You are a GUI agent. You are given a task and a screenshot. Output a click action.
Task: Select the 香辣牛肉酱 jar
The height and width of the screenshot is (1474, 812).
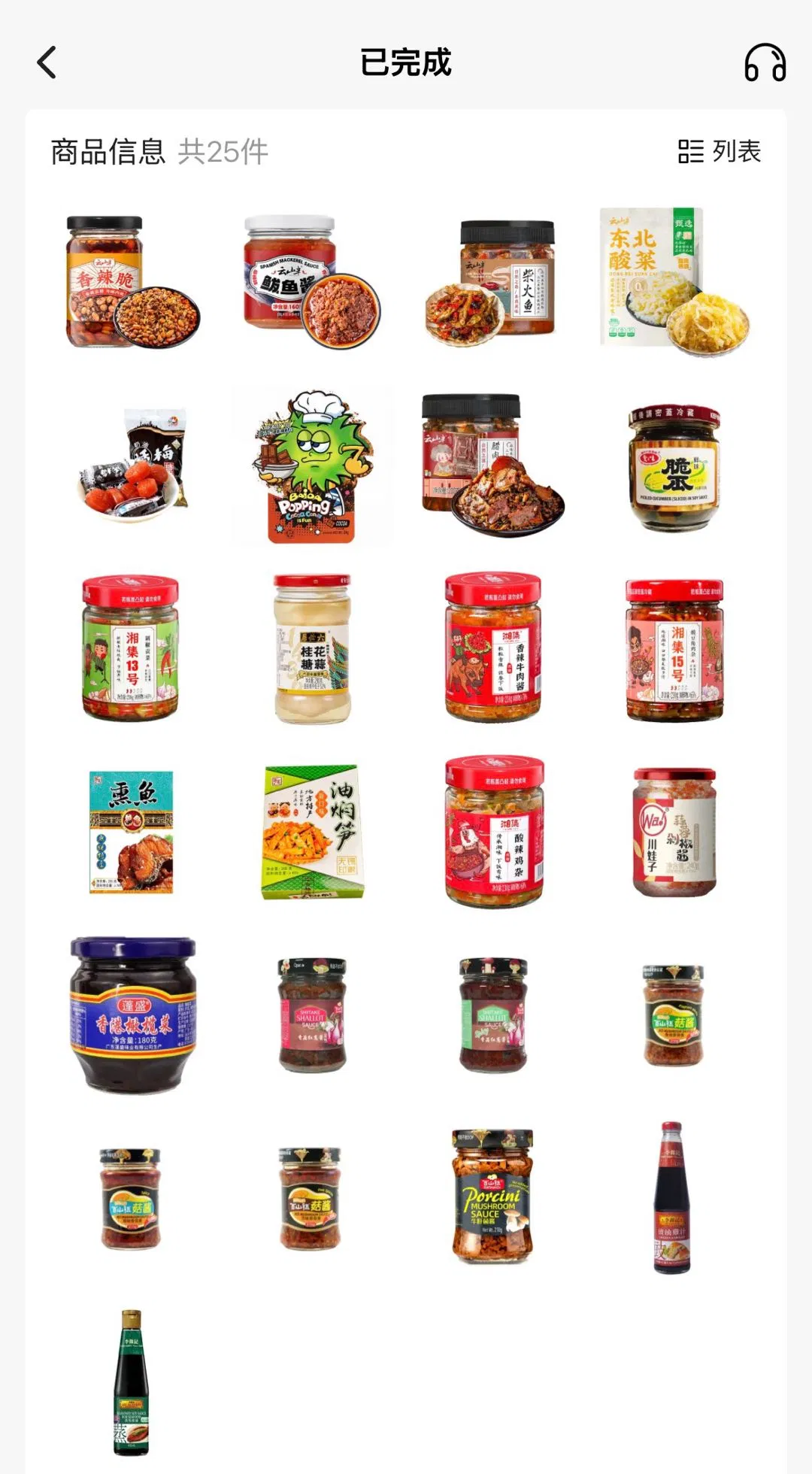tap(492, 648)
